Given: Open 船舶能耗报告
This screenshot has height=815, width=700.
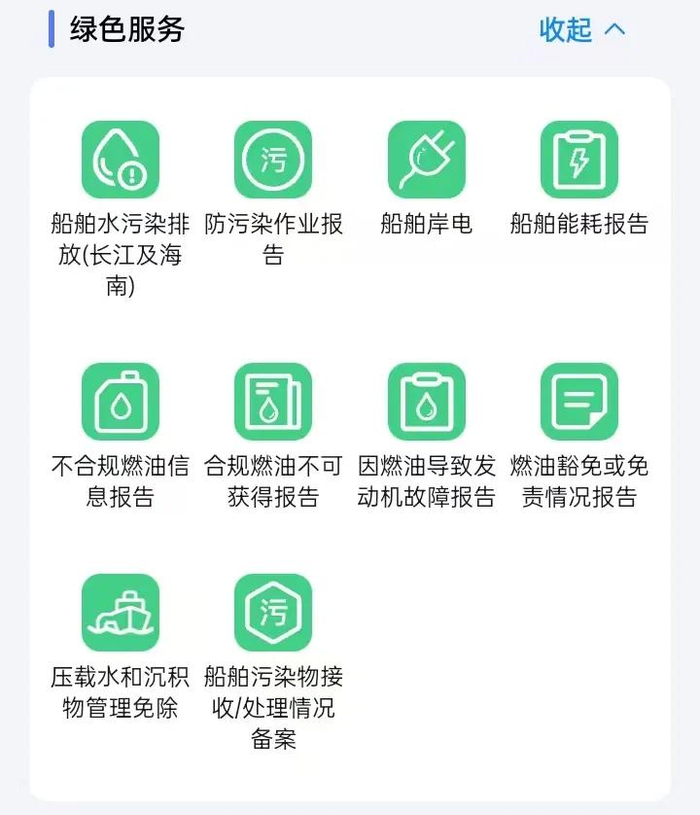Looking at the screenshot, I should point(579,160).
